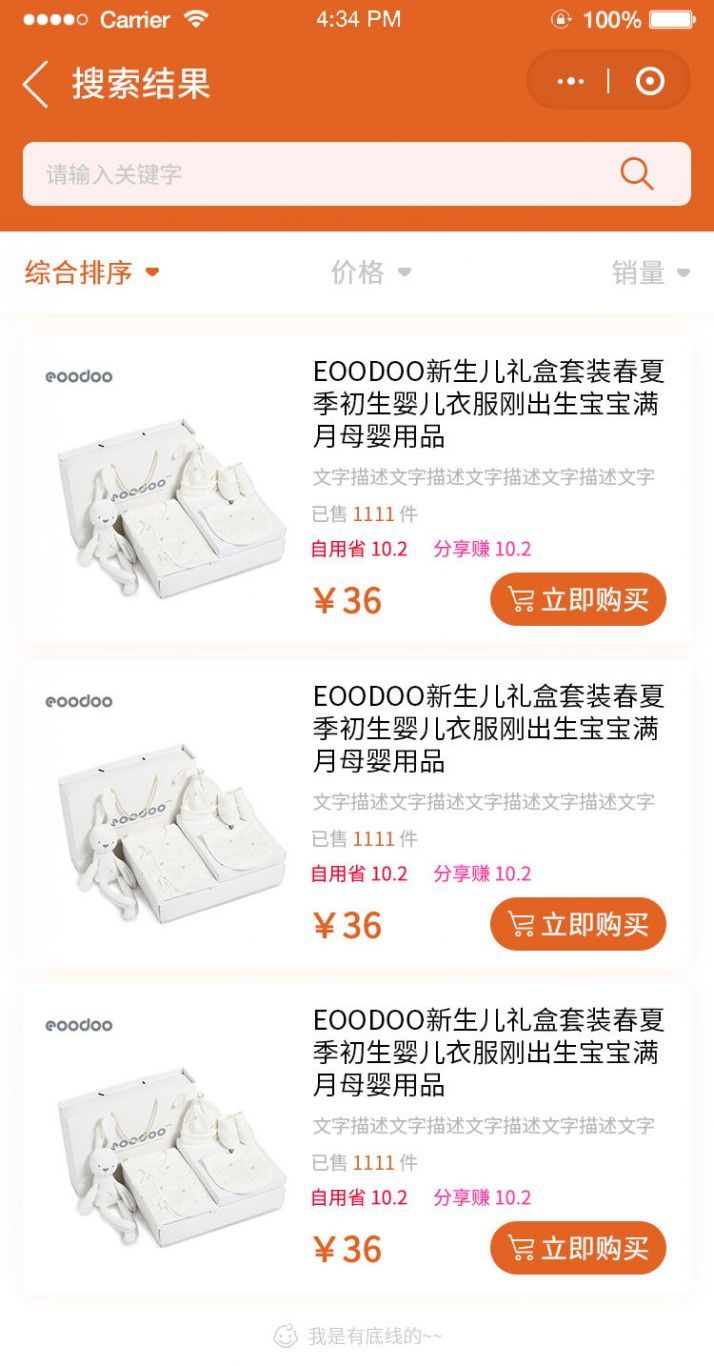
Task: Tap 立即购买 on the second listing
Action: pyautogui.click(x=577, y=925)
